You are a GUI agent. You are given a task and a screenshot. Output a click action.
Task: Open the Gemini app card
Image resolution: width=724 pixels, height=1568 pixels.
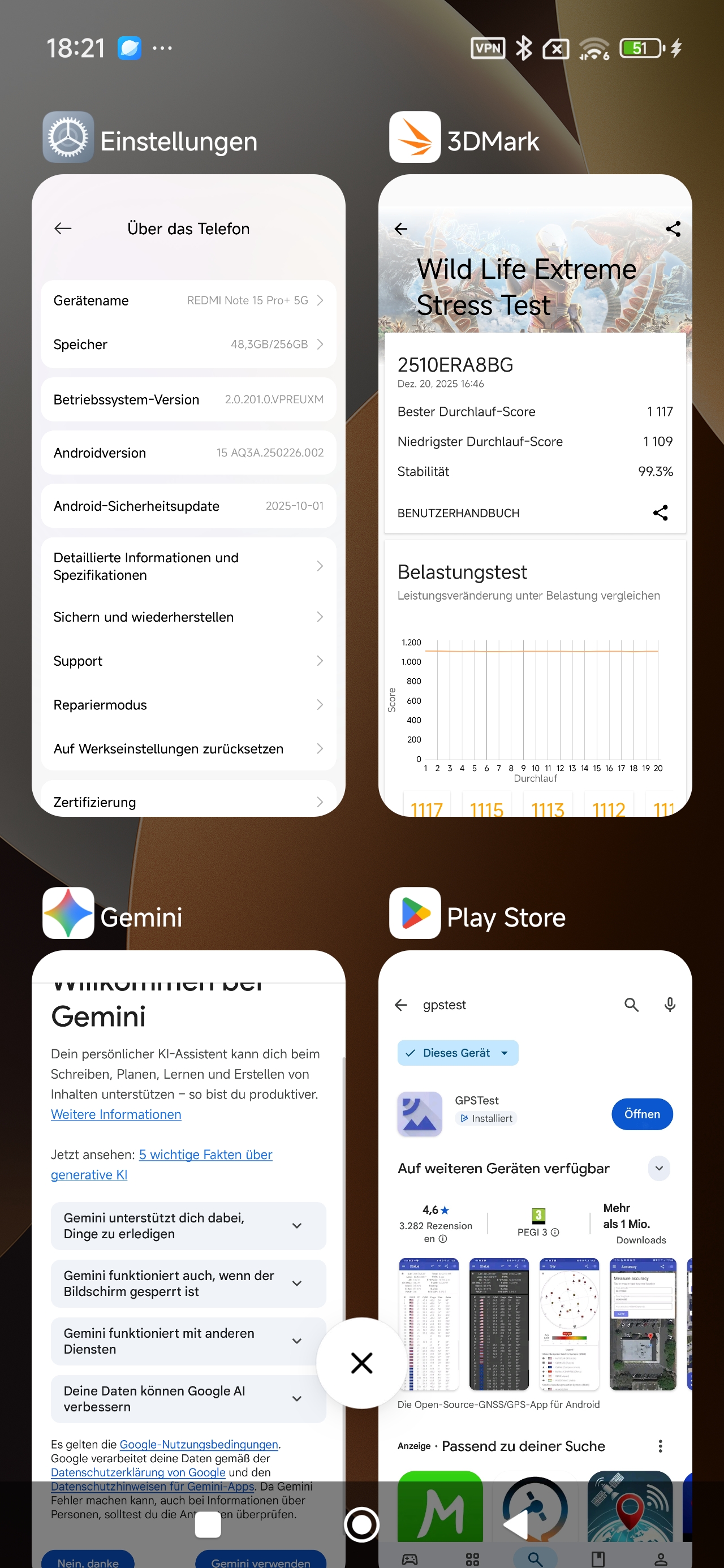[x=188, y=1217]
